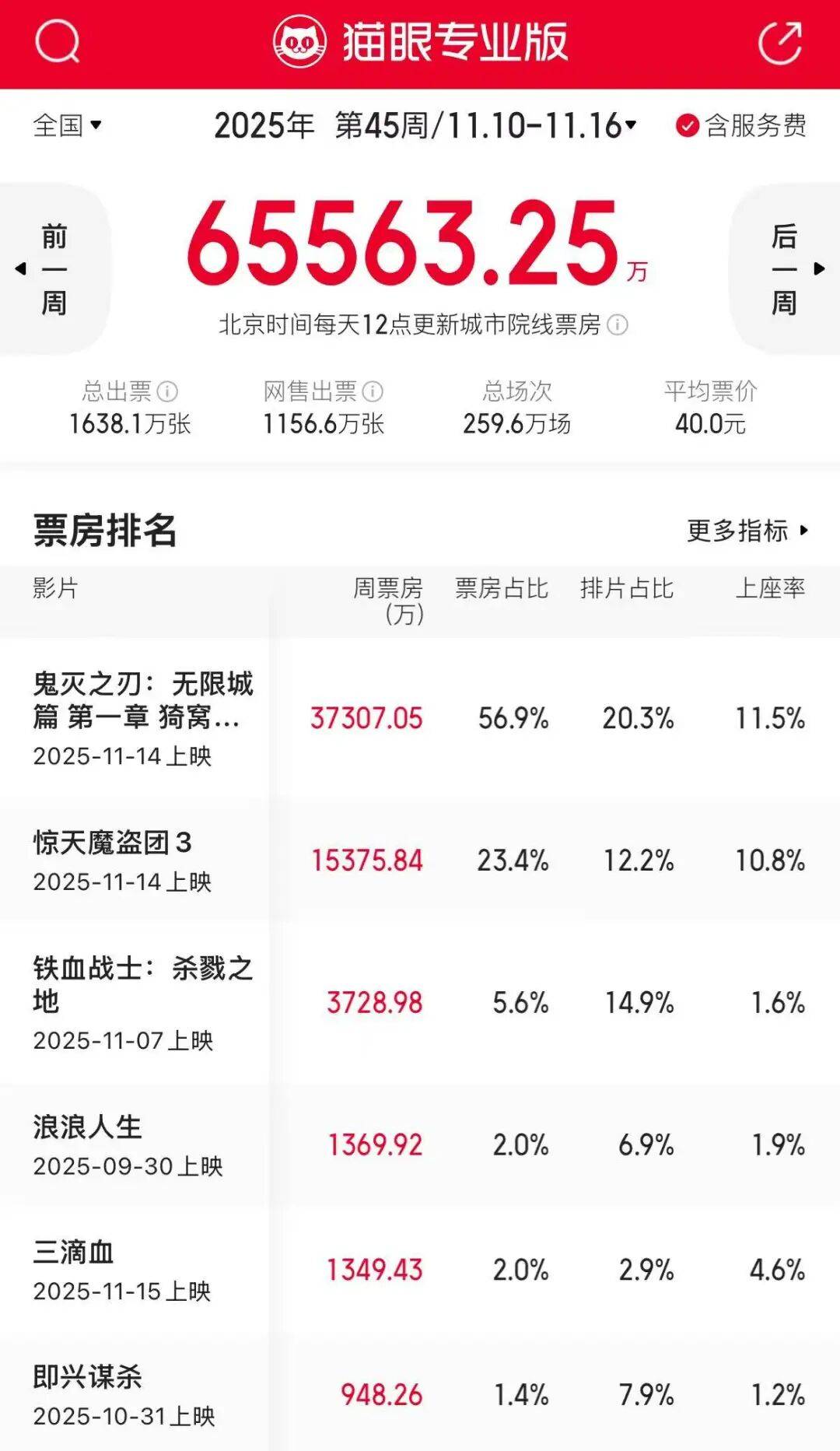Toggle the 含服务费 checkbox
This screenshot has height=1451, width=840.
(x=687, y=125)
